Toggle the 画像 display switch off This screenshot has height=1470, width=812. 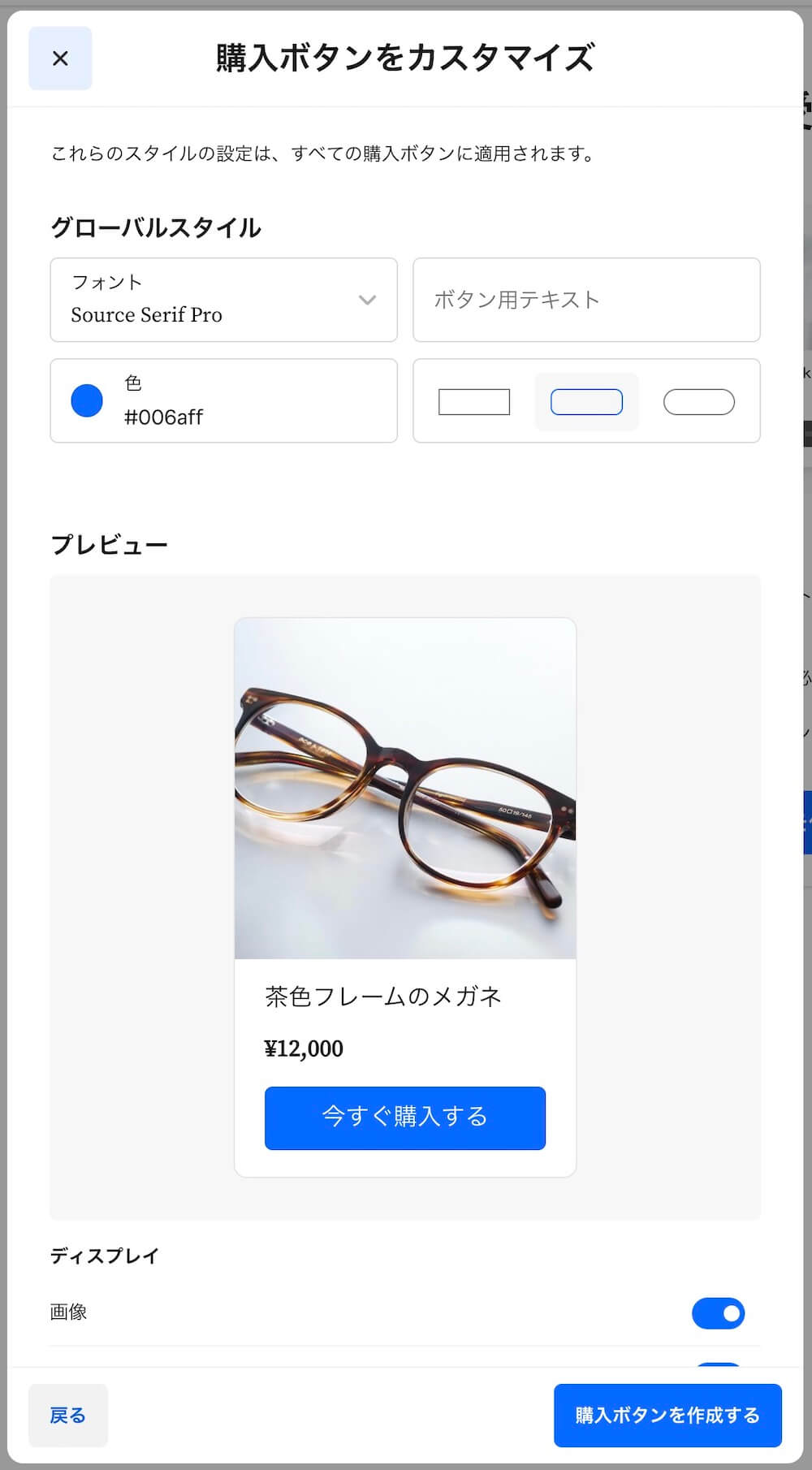pyautogui.click(x=718, y=1313)
